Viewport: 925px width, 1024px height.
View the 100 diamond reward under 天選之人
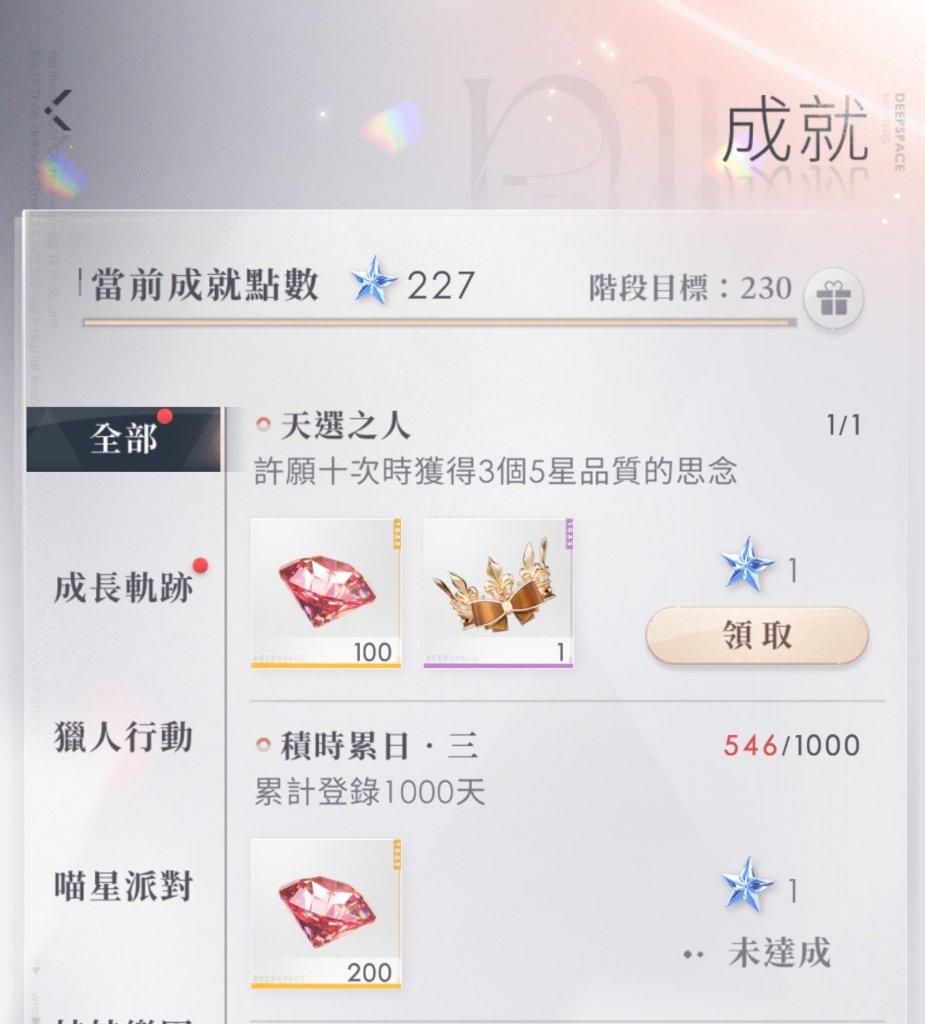coord(326,592)
